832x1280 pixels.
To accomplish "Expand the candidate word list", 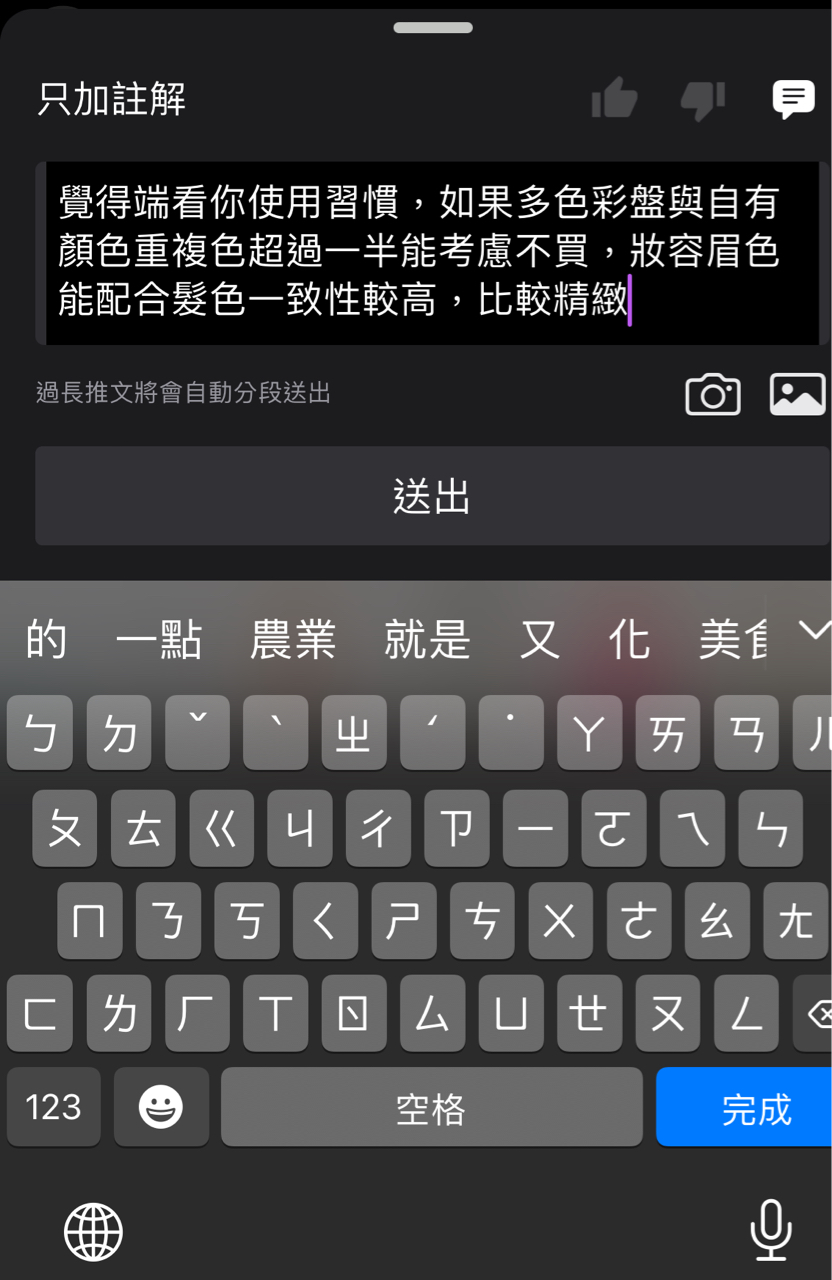I will point(814,629).
